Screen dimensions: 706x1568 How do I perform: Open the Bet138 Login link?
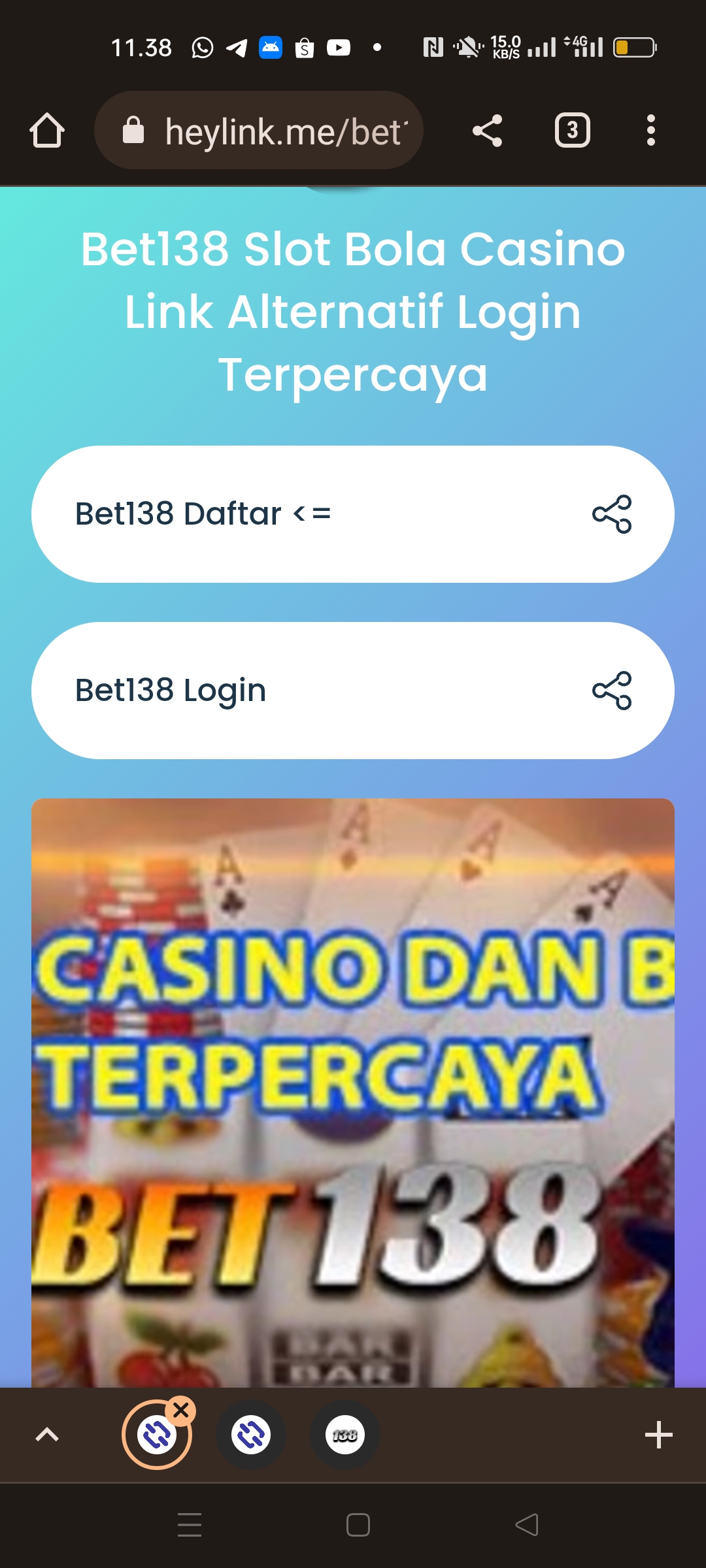294,691
